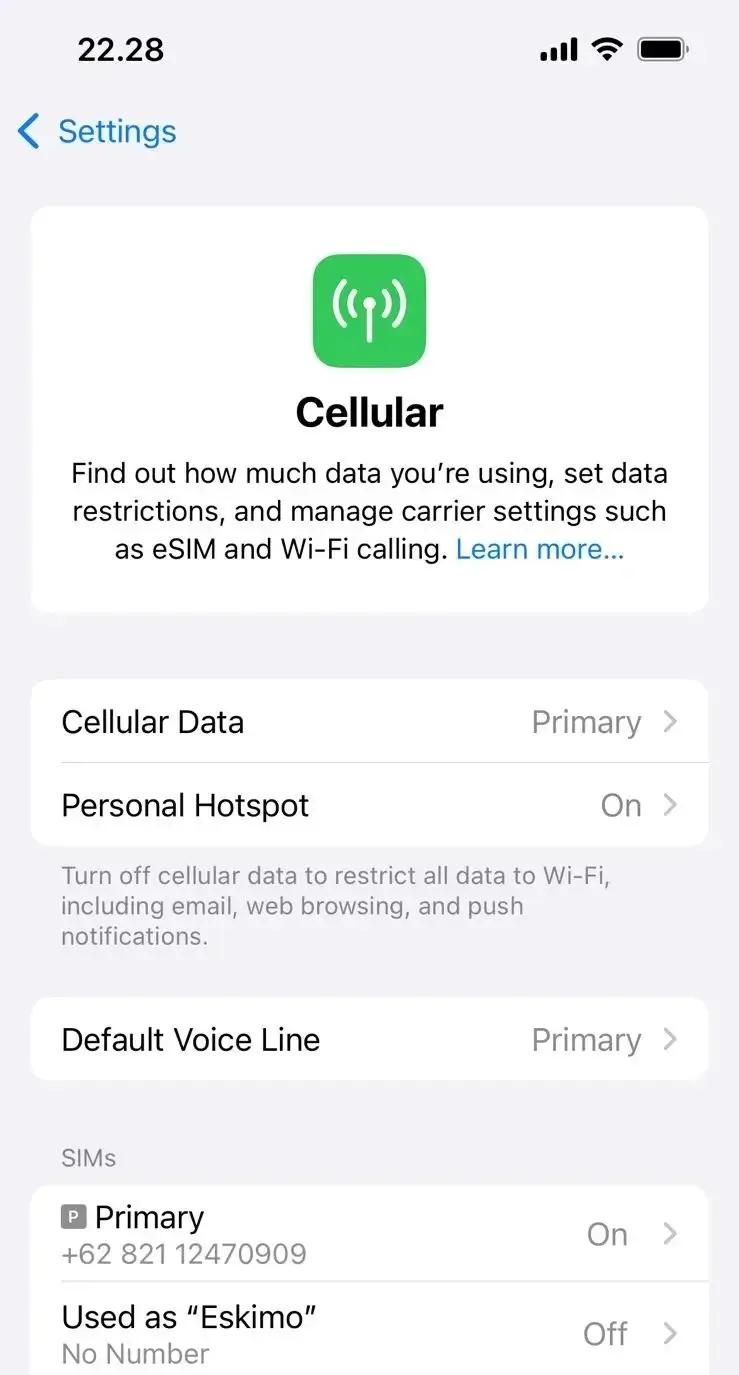This screenshot has width=739, height=1375.
Task: Go back to Settings
Action: [98, 132]
